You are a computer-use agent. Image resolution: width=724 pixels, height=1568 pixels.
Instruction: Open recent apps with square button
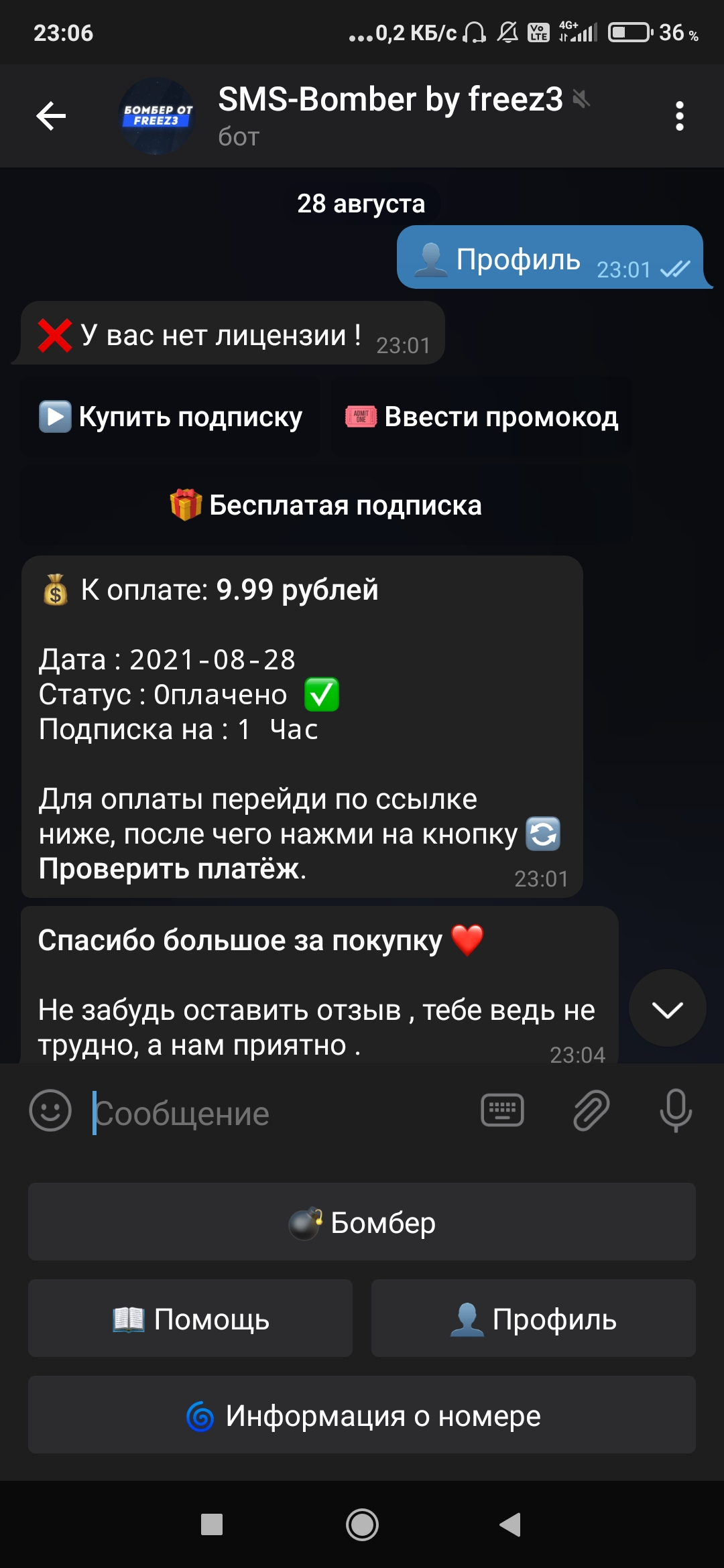pyautogui.click(x=212, y=1524)
